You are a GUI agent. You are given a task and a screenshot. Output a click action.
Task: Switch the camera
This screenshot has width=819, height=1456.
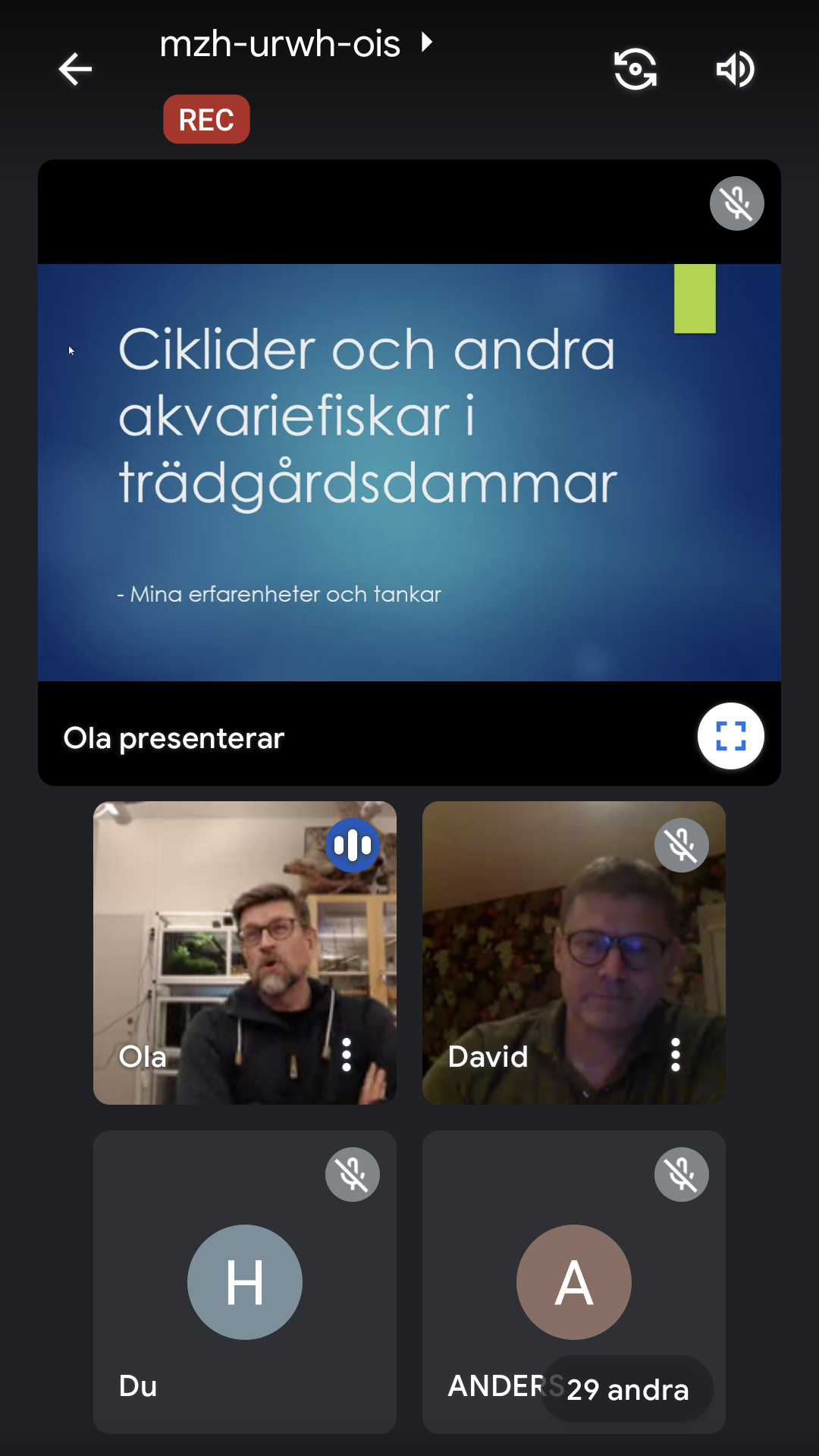[x=635, y=69]
